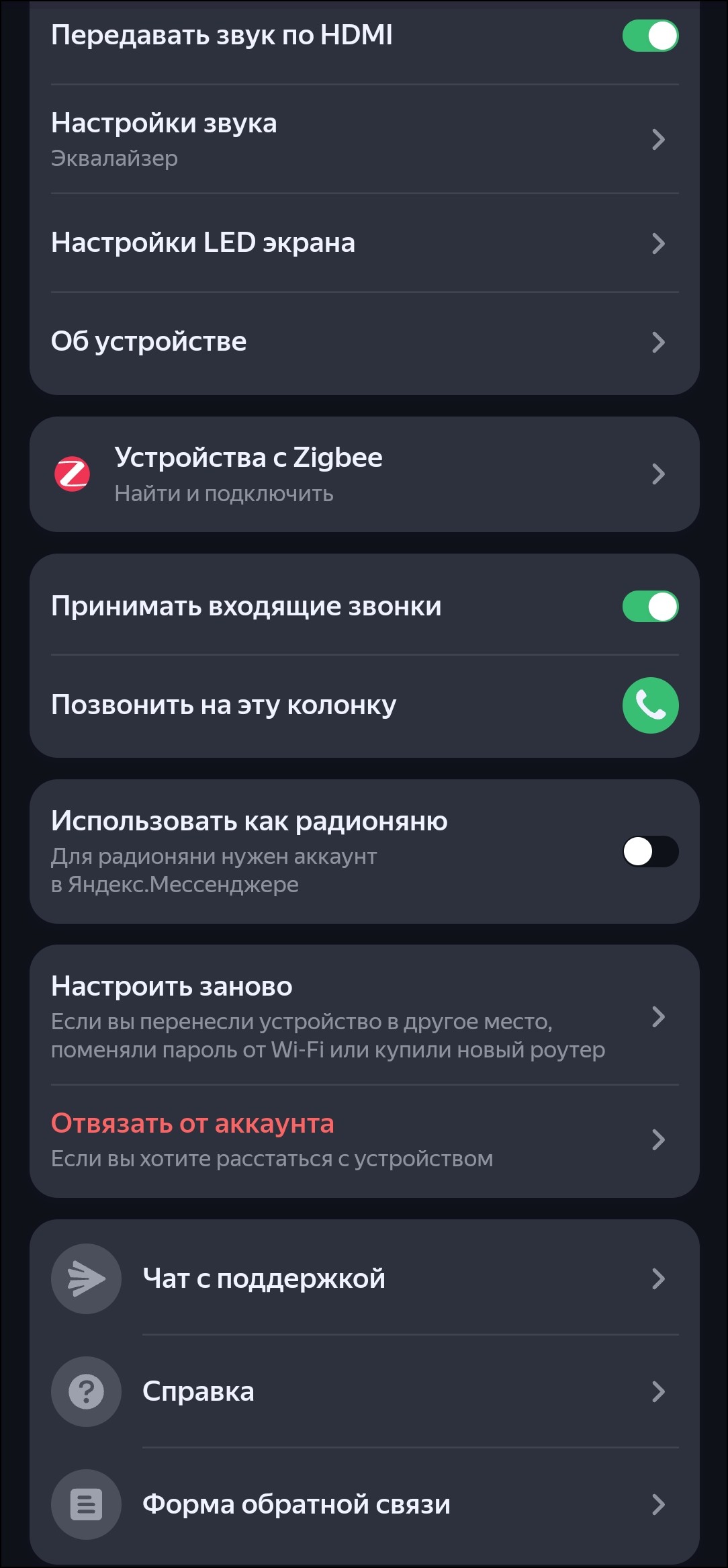Disable Принимать входящие звонки switch
The height and width of the screenshot is (1568, 728).
650,607
